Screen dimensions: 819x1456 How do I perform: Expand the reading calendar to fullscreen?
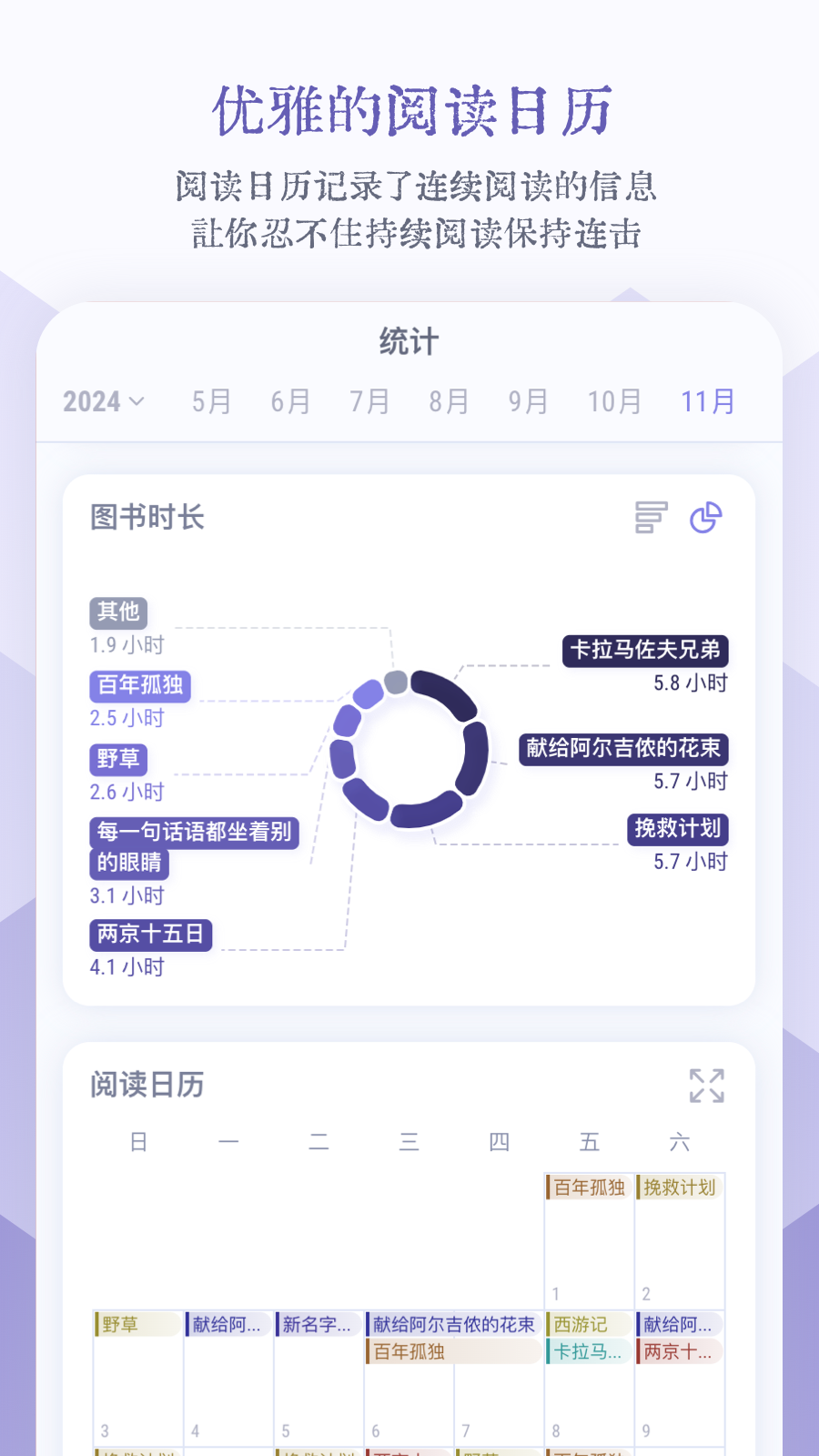pos(706,1085)
